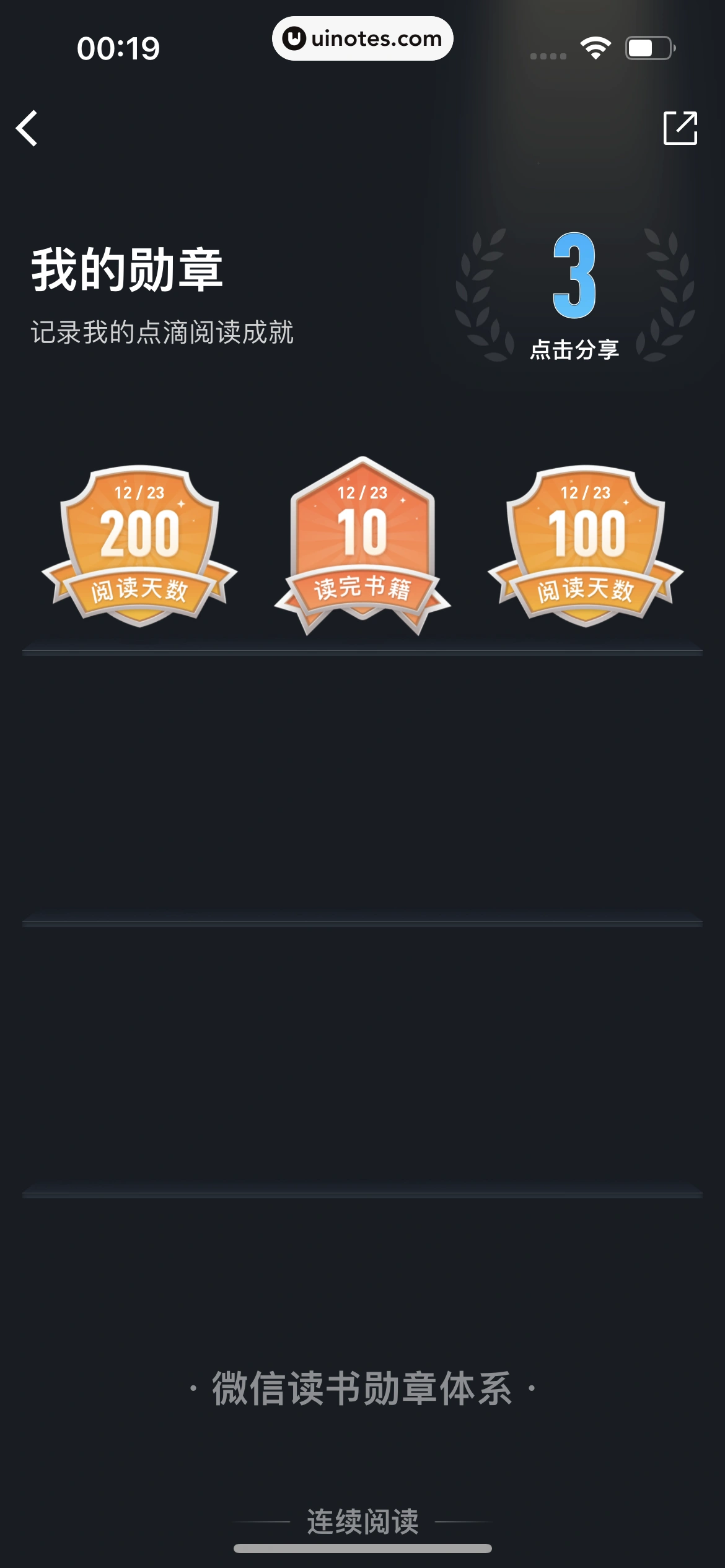Viewport: 725px width, 1568px height.
Task: Tap the 读完书籍 ribbon on the middle badge
Action: point(362,590)
